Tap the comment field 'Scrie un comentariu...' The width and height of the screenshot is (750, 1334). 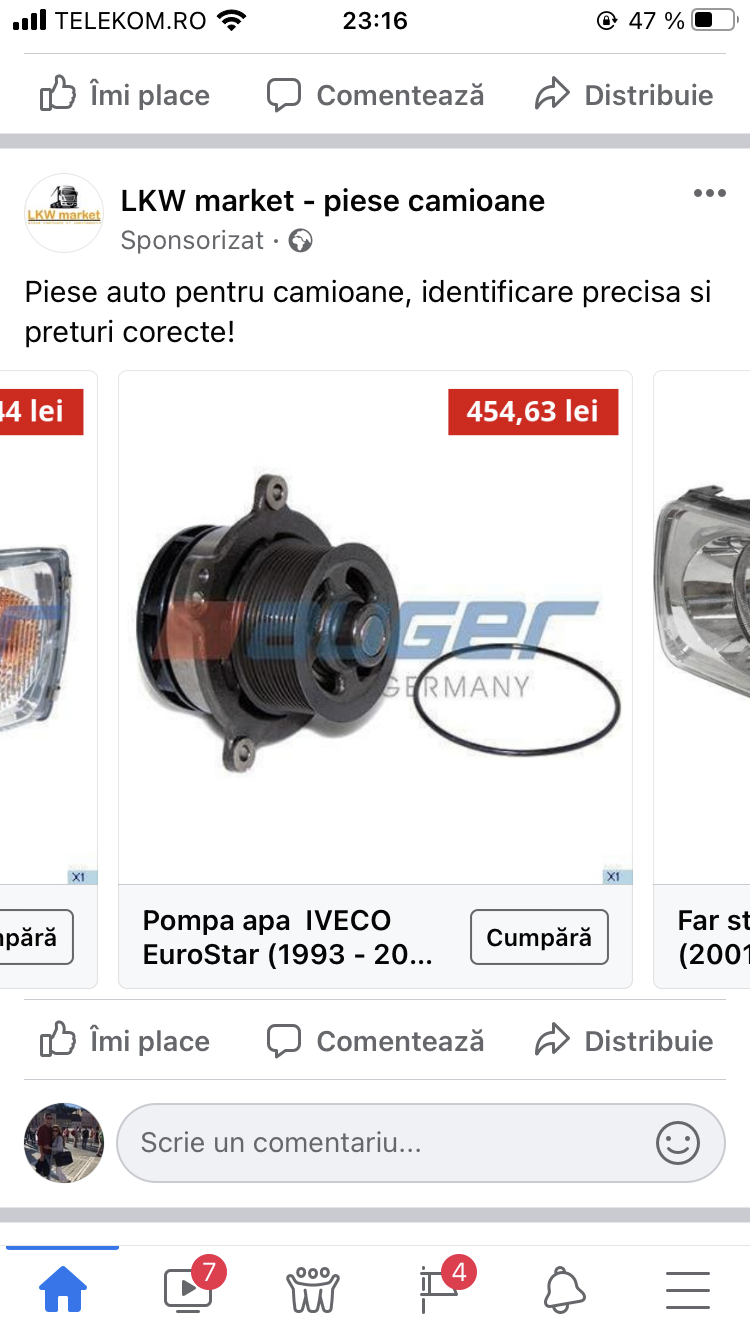click(x=421, y=1143)
